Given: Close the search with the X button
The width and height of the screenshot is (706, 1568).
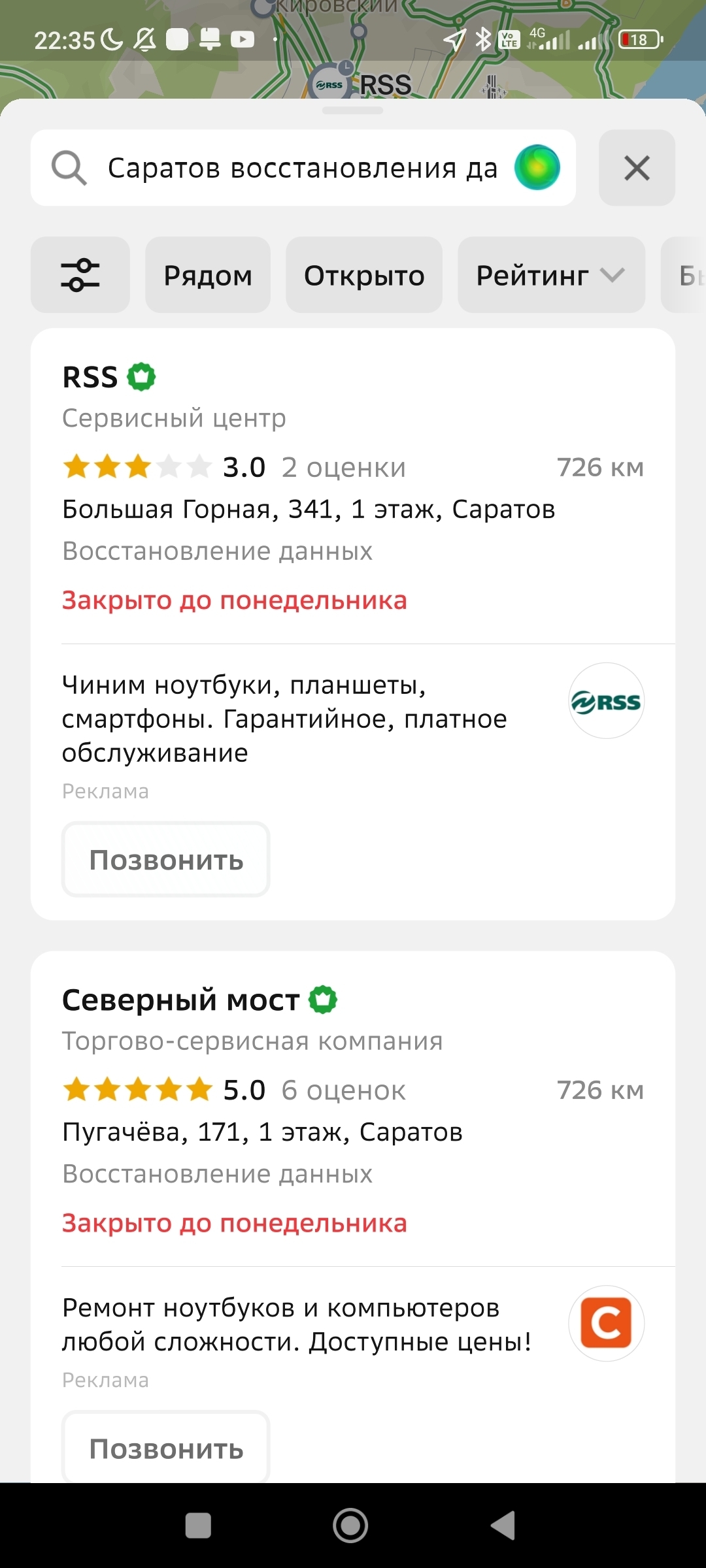Looking at the screenshot, I should click(x=637, y=168).
